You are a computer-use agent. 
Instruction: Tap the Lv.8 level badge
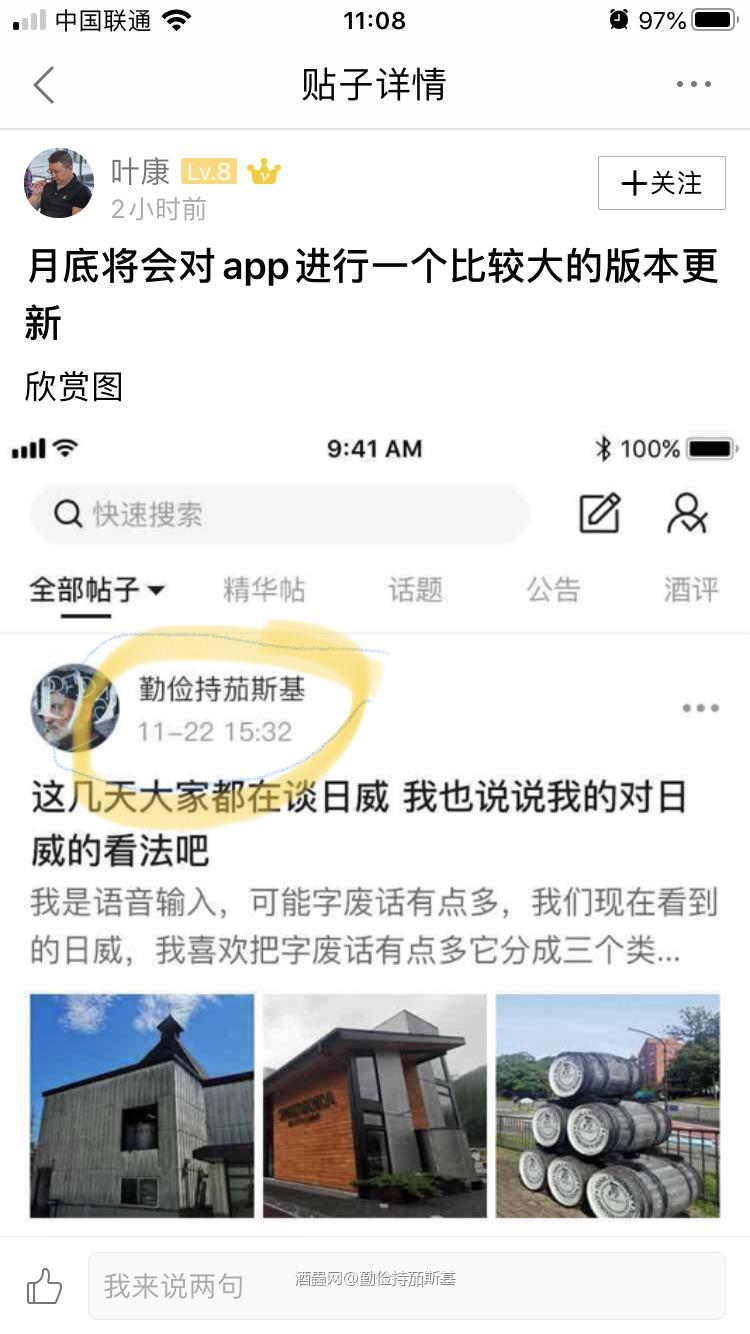pyautogui.click(x=211, y=171)
